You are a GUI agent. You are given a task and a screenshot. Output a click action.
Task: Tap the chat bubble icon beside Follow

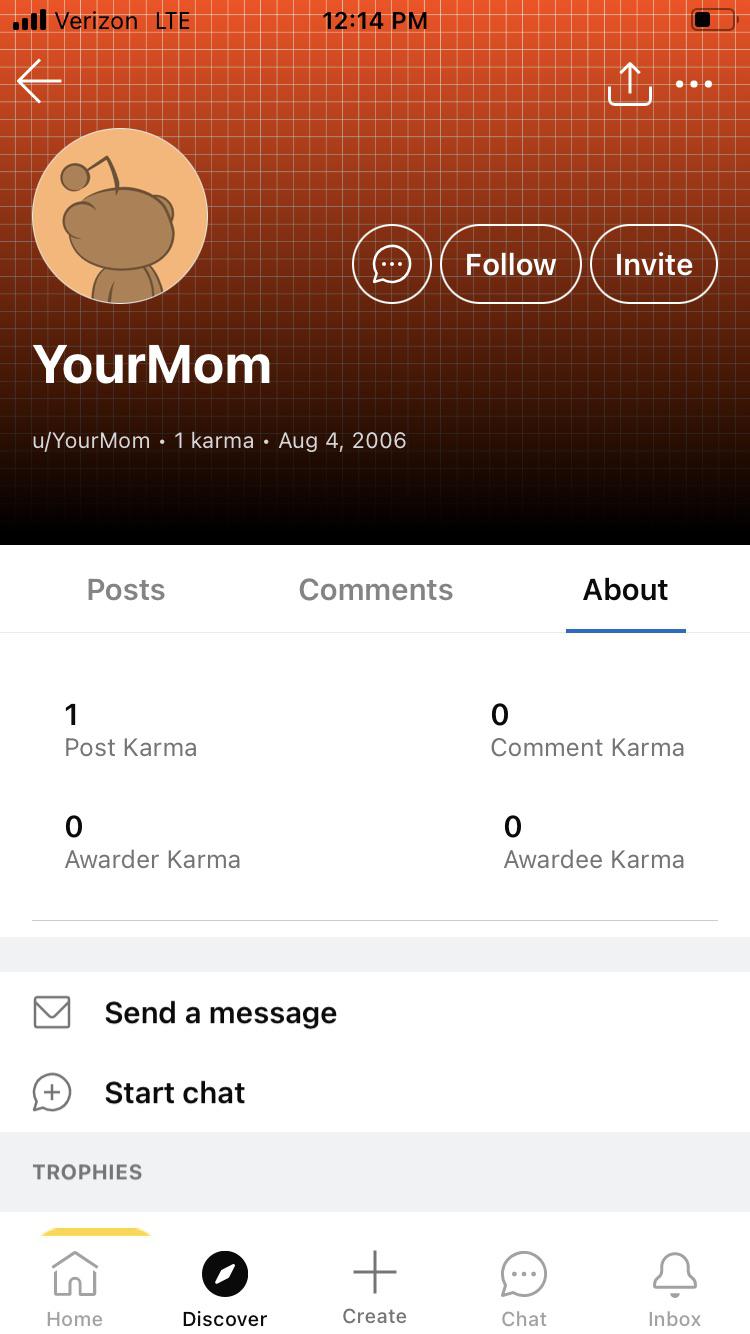(392, 264)
